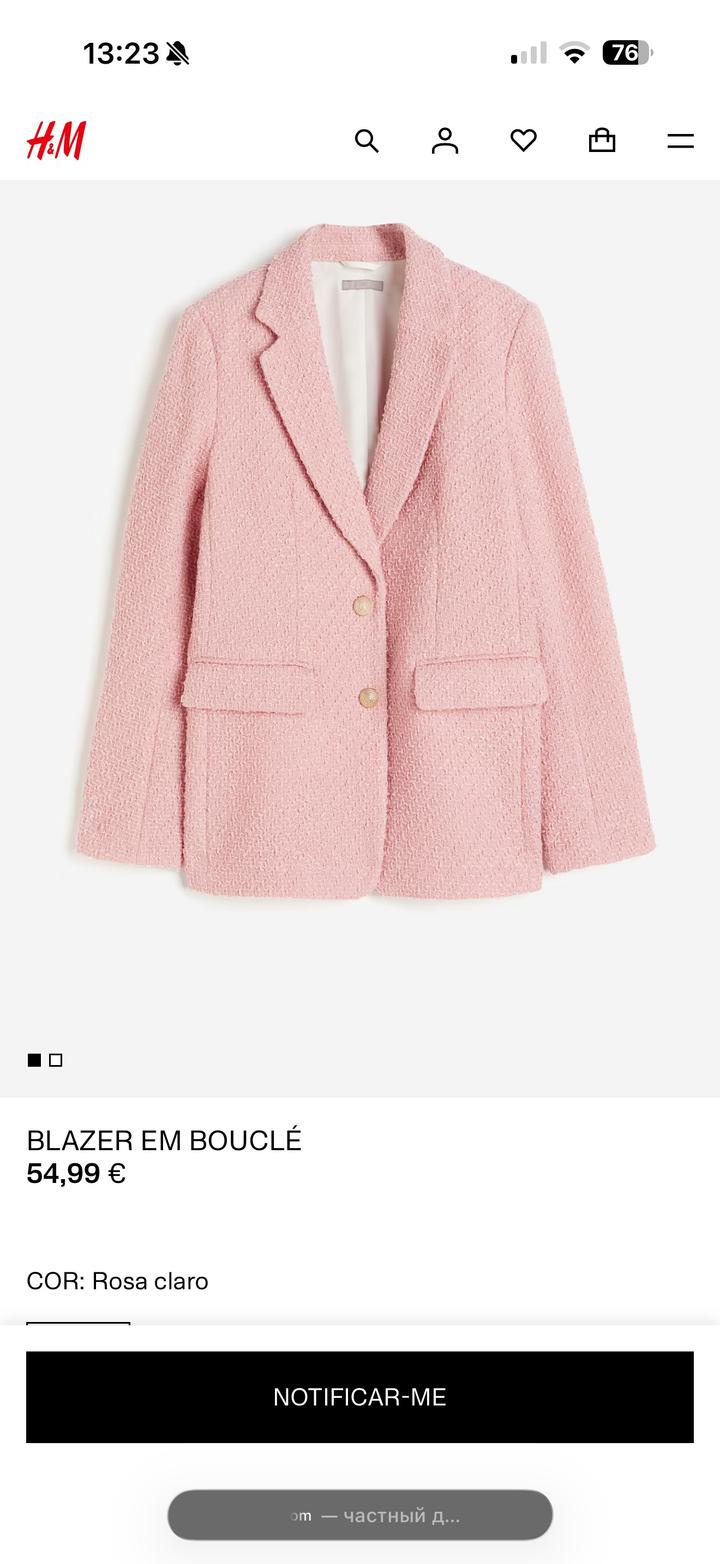Open the pink bouclé blazer photo
Image resolution: width=720 pixels, height=1564 pixels.
[x=364, y=560]
